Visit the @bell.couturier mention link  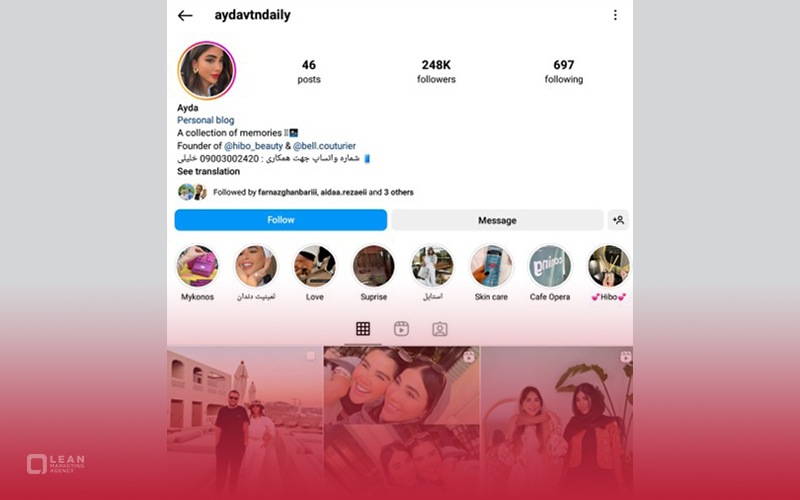pyautogui.click(x=324, y=146)
